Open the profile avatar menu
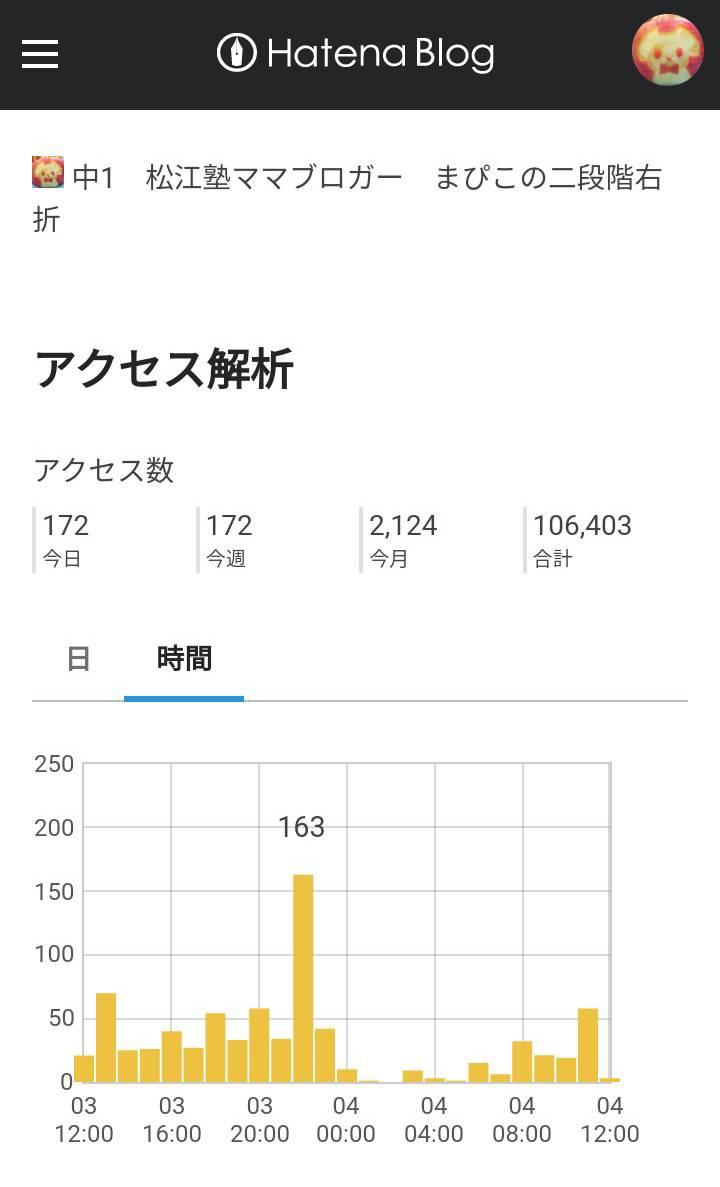This screenshot has width=720, height=1187. pyautogui.click(x=667, y=49)
